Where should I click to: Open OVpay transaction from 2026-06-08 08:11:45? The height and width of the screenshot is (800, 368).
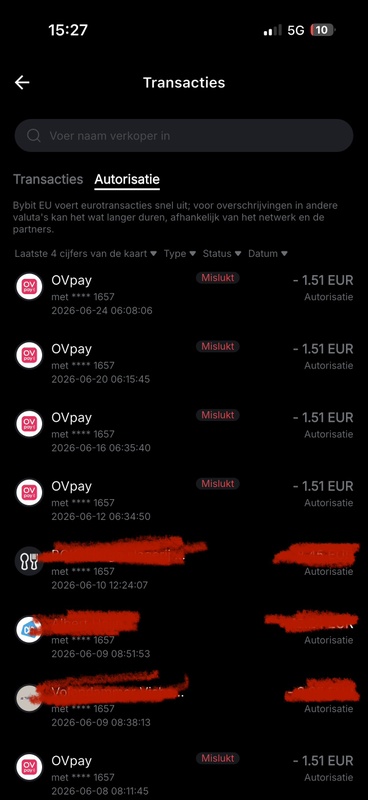(184, 774)
